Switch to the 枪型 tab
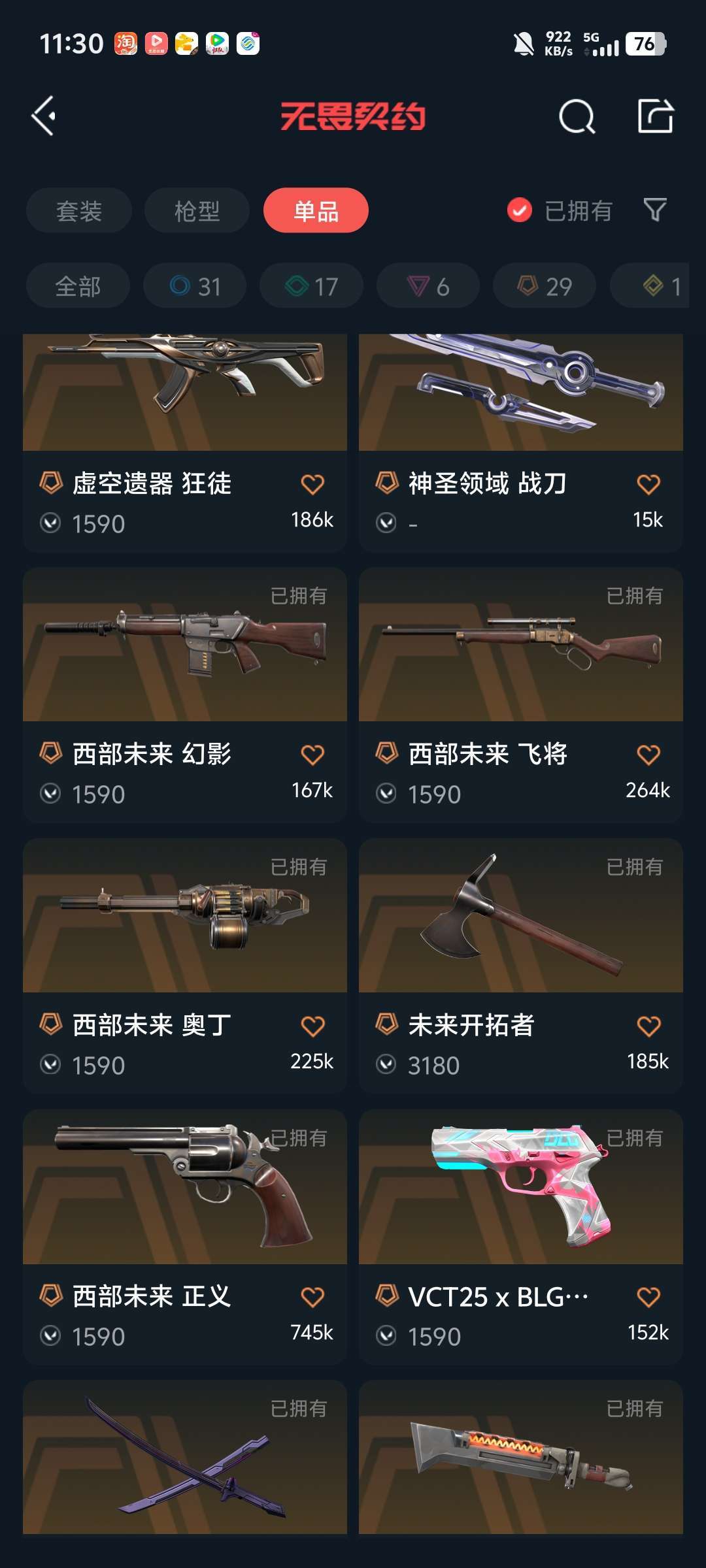 tap(197, 210)
